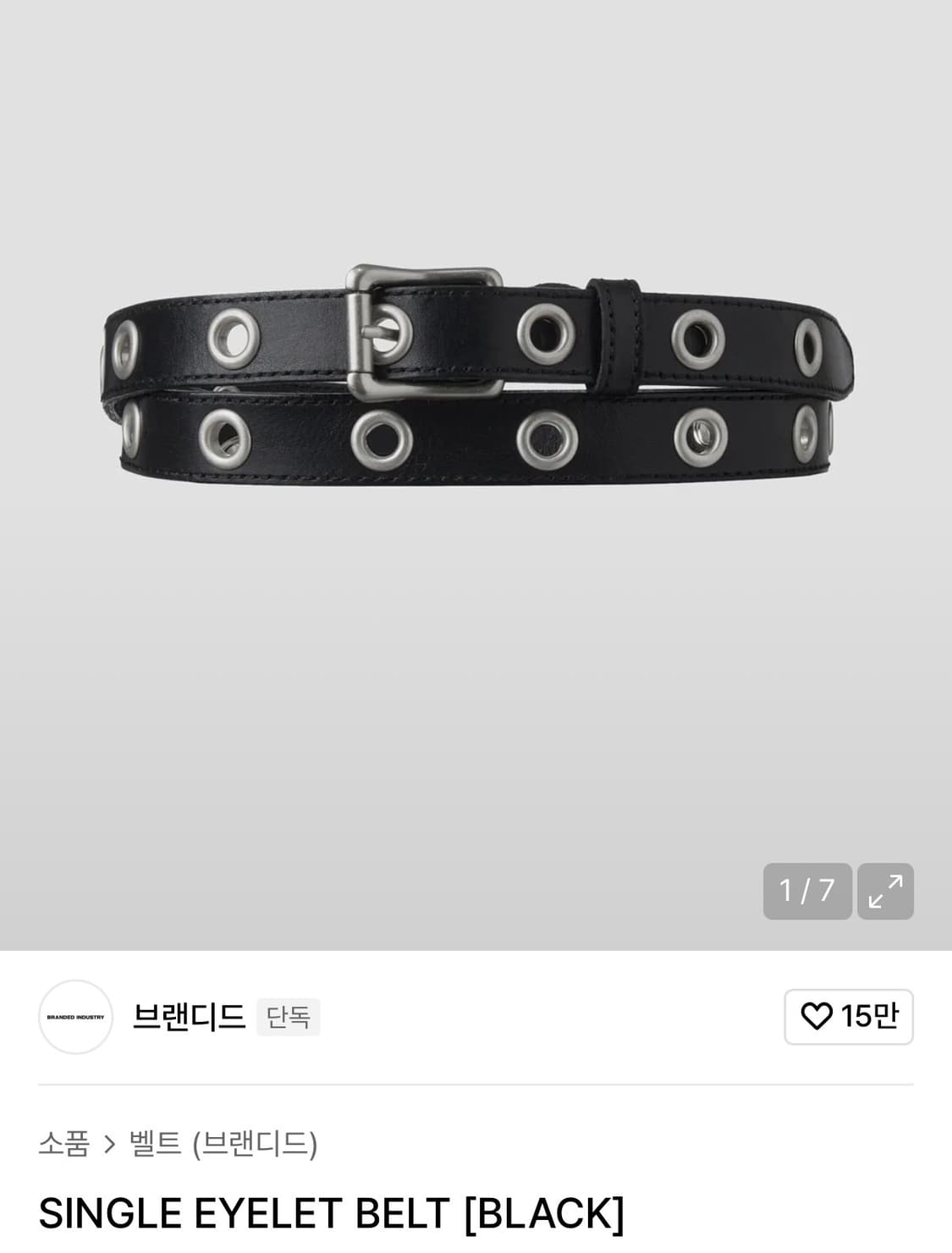Screen dimensions: 952x1253
Task: Open the next image via the 1 / 7 counter
Action: pos(807,890)
